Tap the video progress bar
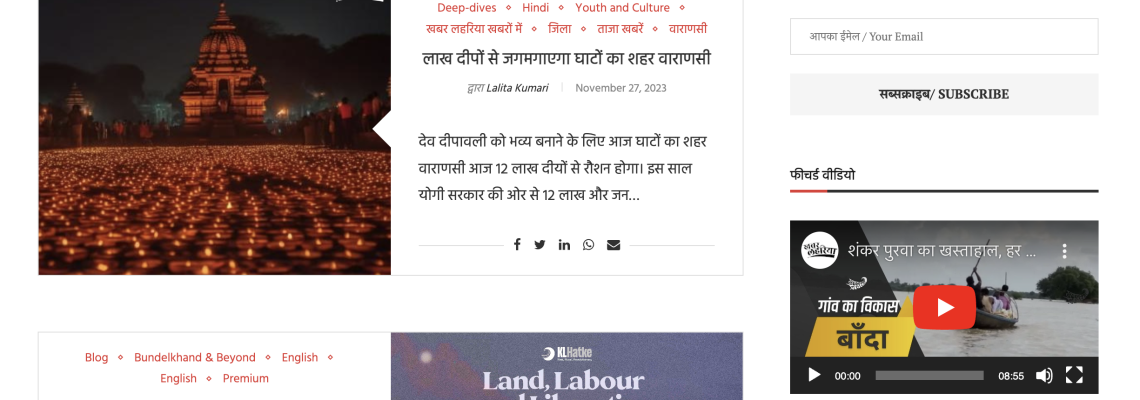 click(x=929, y=375)
